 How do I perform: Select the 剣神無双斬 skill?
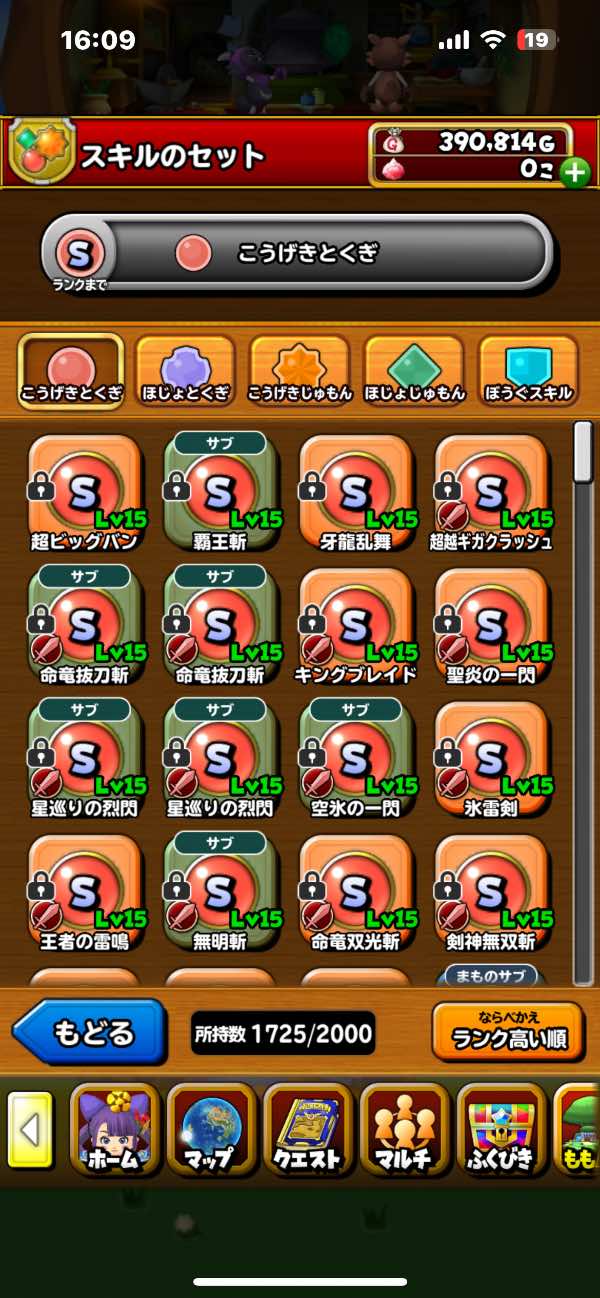[x=492, y=892]
